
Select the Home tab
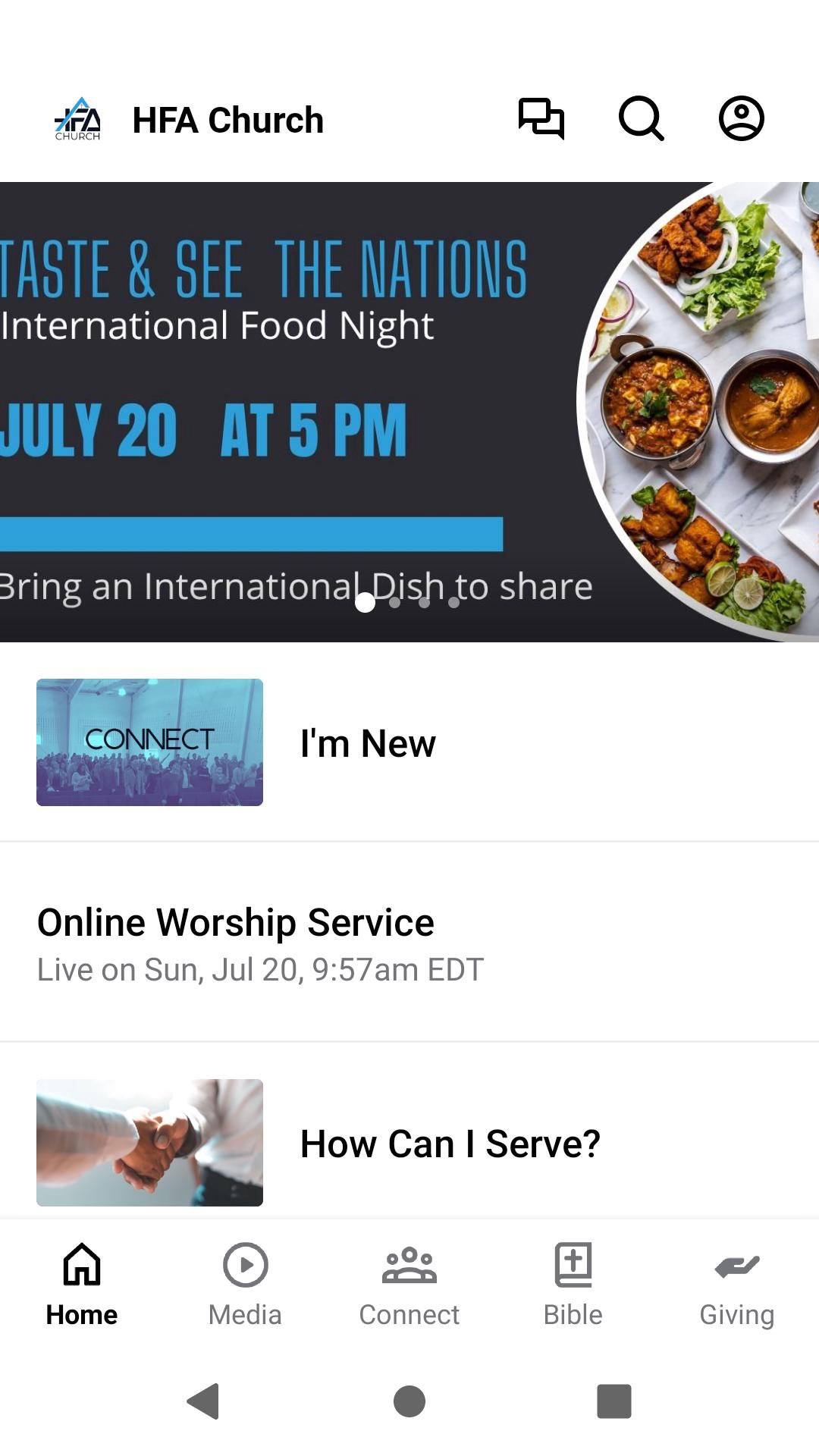[x=82, y=1282]
